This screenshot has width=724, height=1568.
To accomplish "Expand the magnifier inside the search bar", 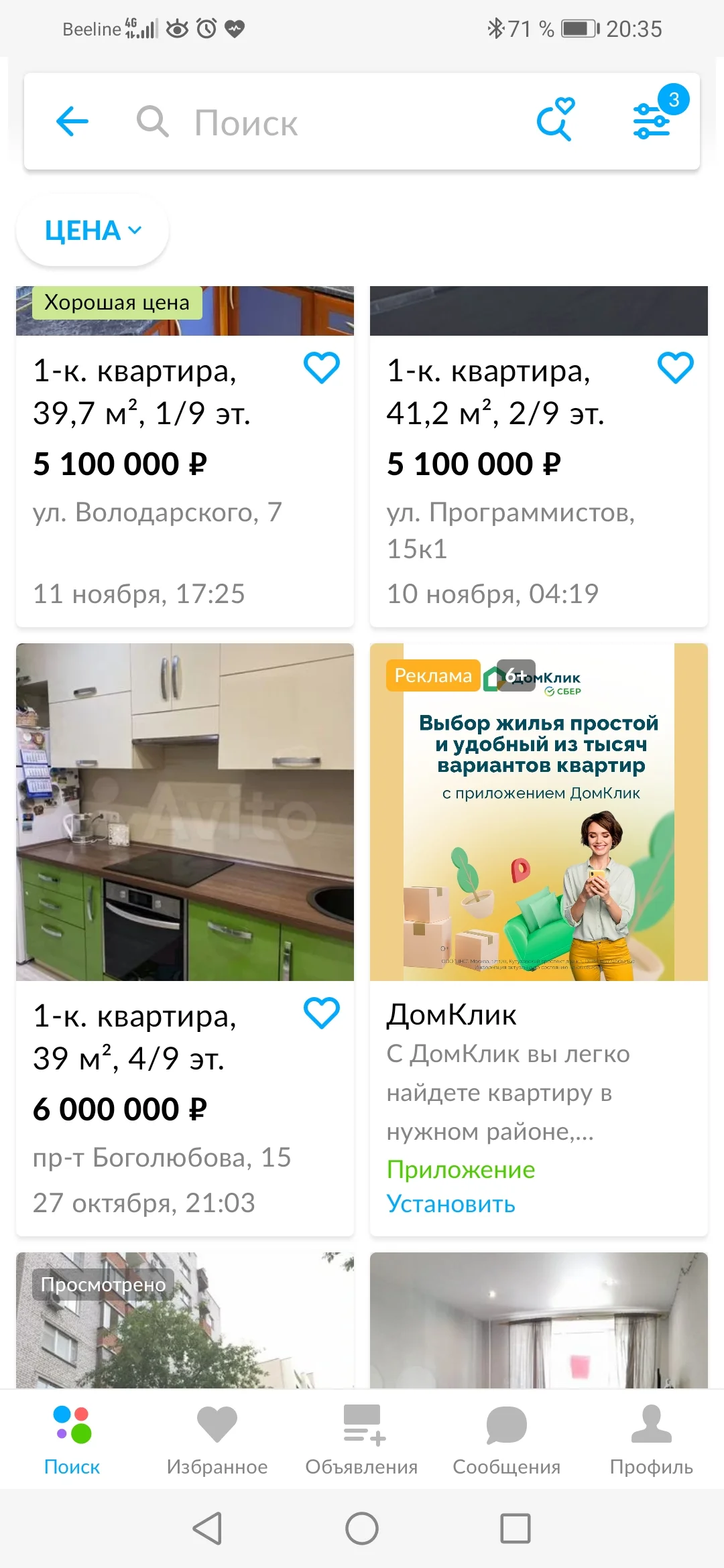I will point(153,123).
